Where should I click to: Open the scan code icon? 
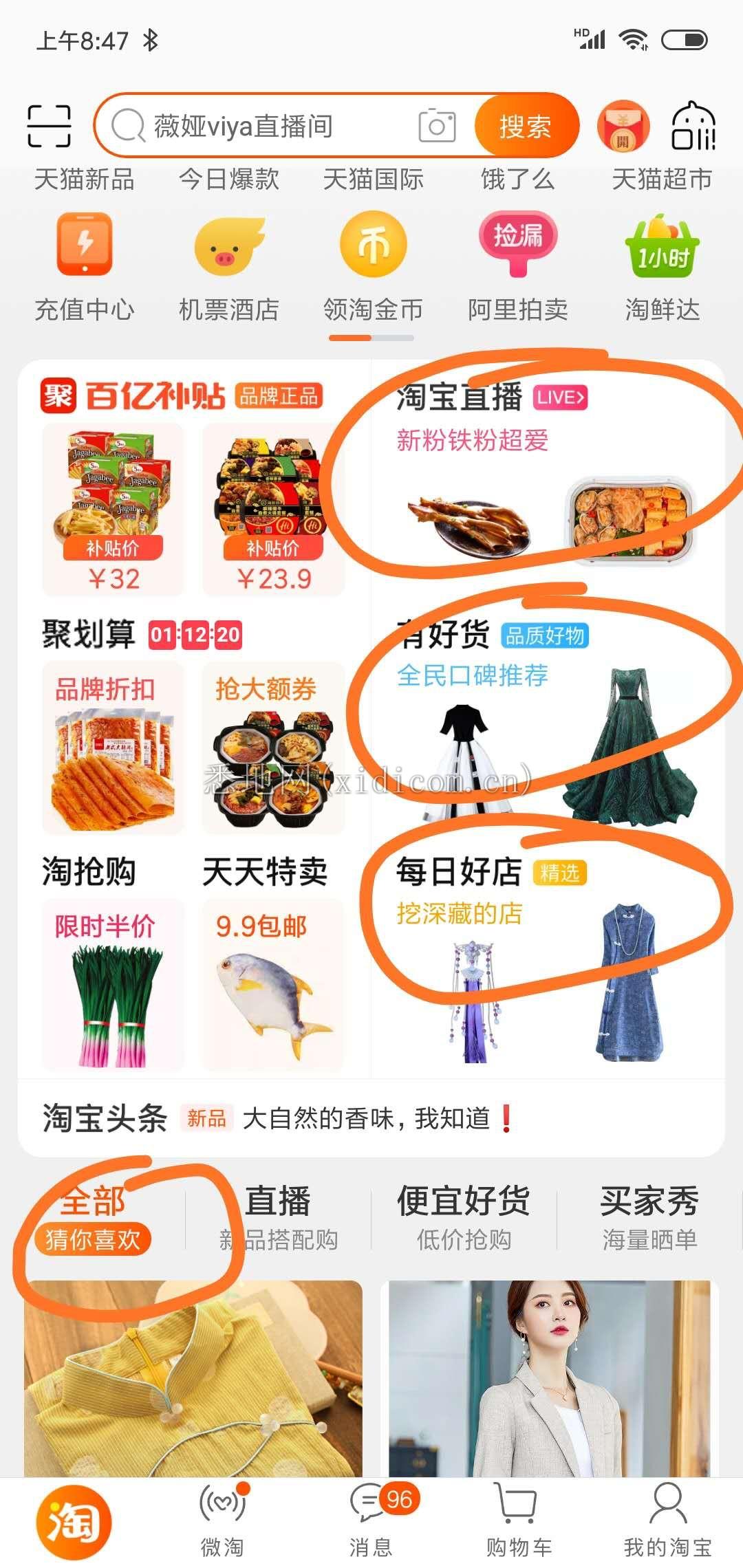click(x=49, y=126)
